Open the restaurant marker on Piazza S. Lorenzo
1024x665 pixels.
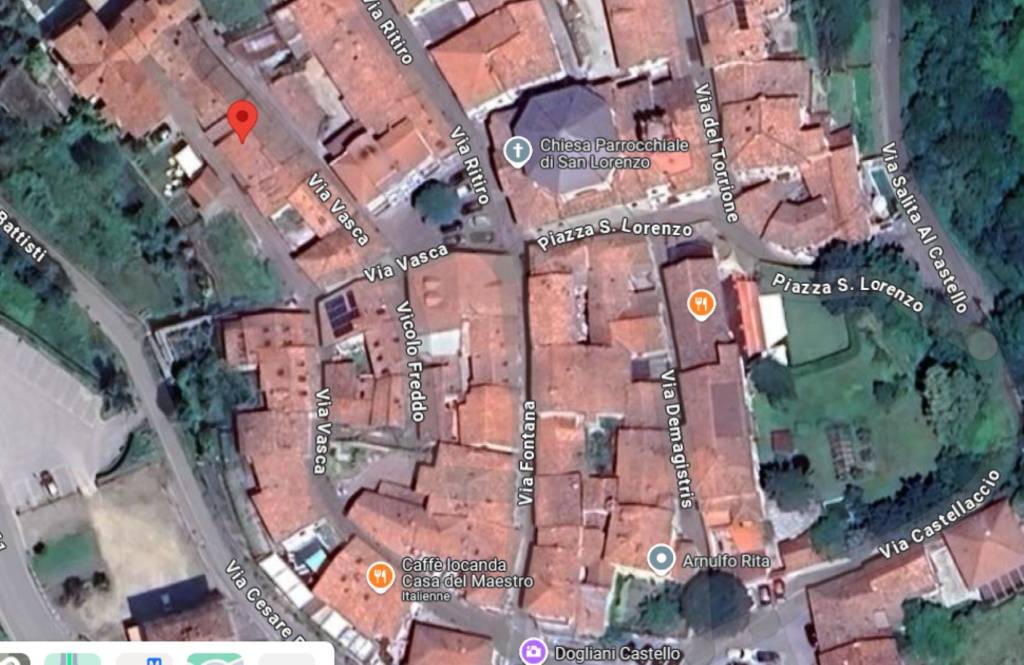click(703, 303)
